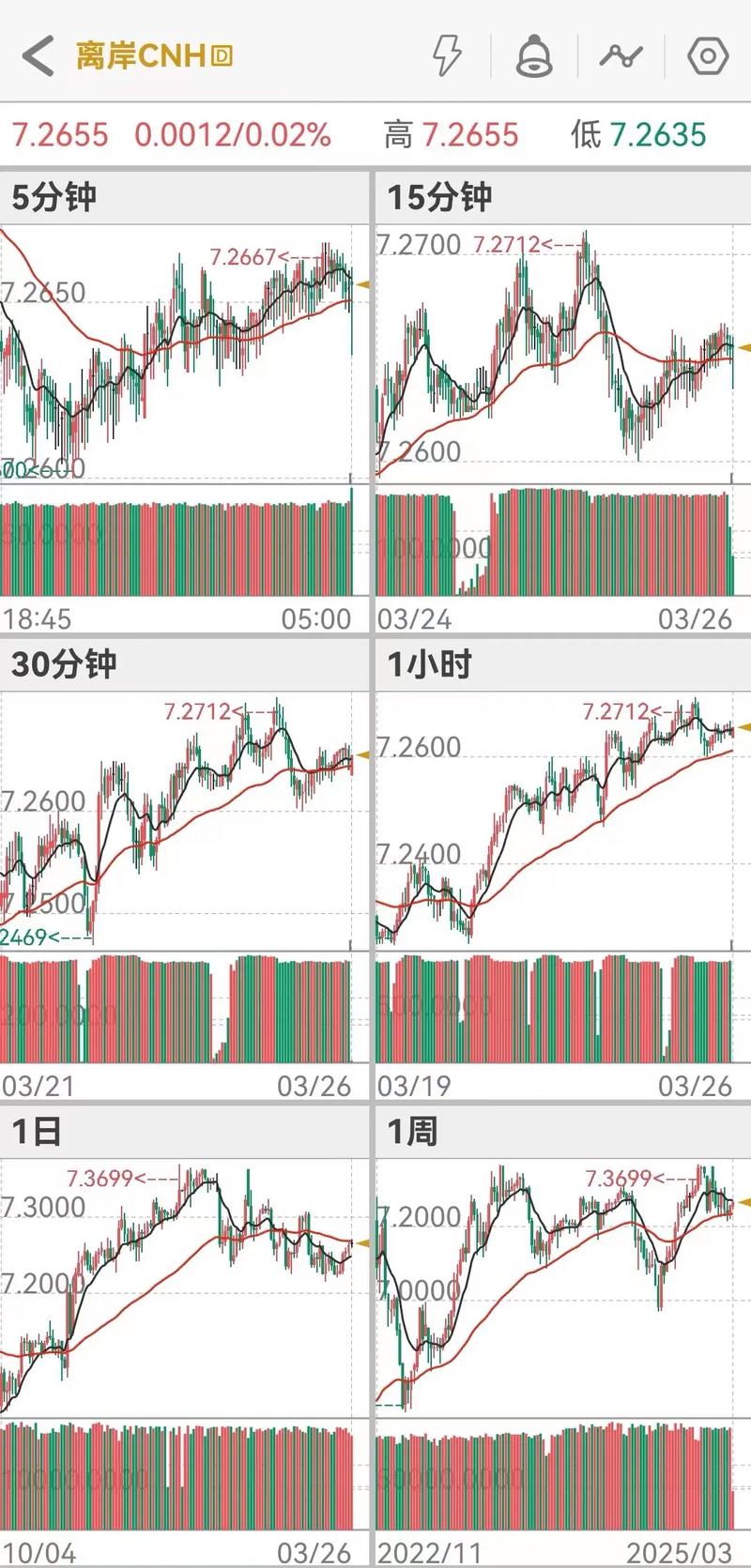Open the lightning quick-trade icon
The image size is (751, 1568).
447,56
